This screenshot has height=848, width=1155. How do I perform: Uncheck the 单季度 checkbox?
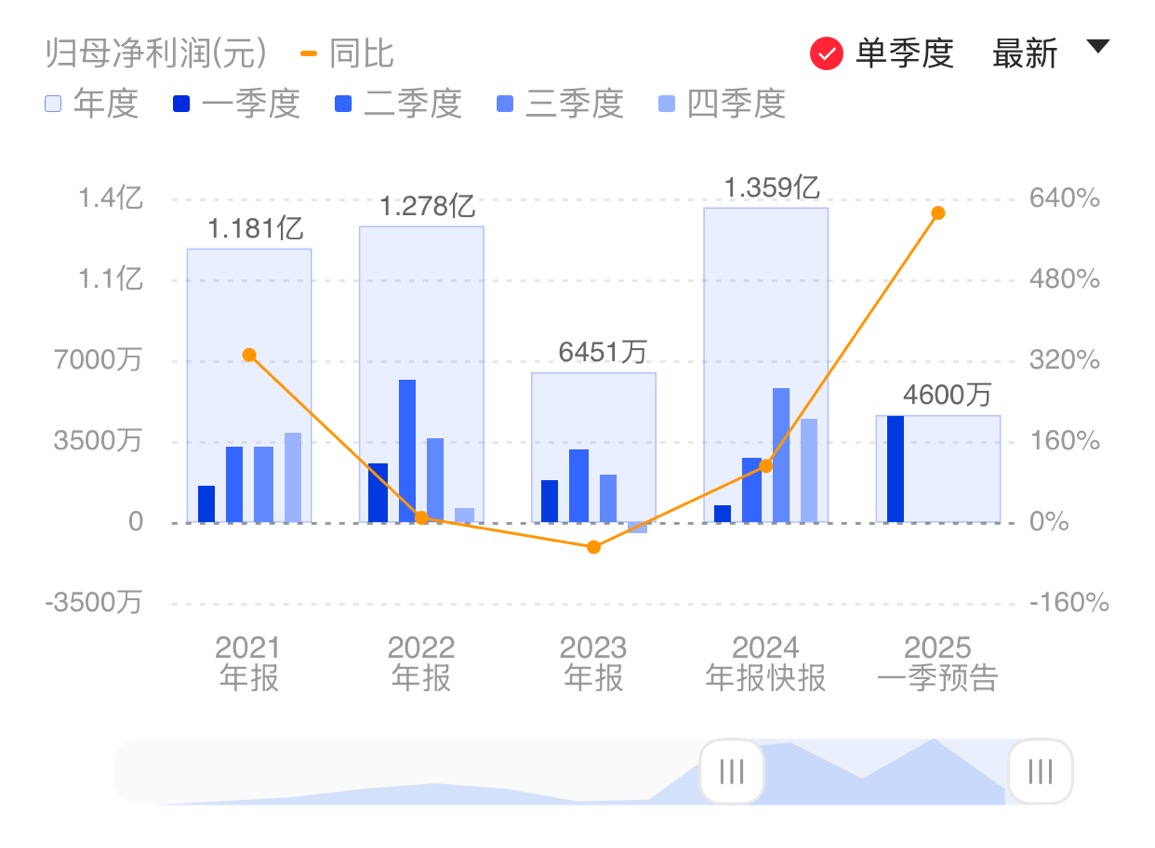tap(826, 53)
